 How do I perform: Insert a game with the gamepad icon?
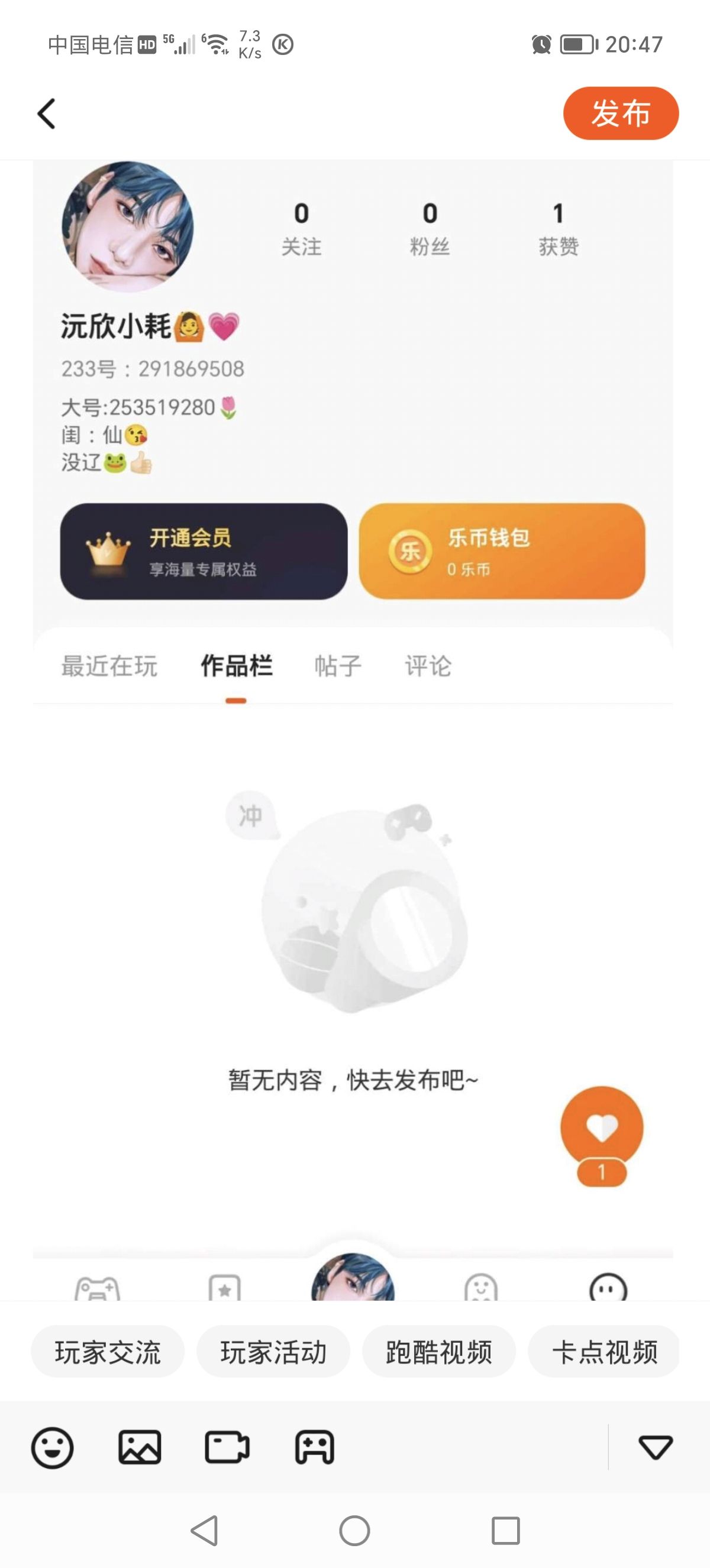coord(315,1447)
